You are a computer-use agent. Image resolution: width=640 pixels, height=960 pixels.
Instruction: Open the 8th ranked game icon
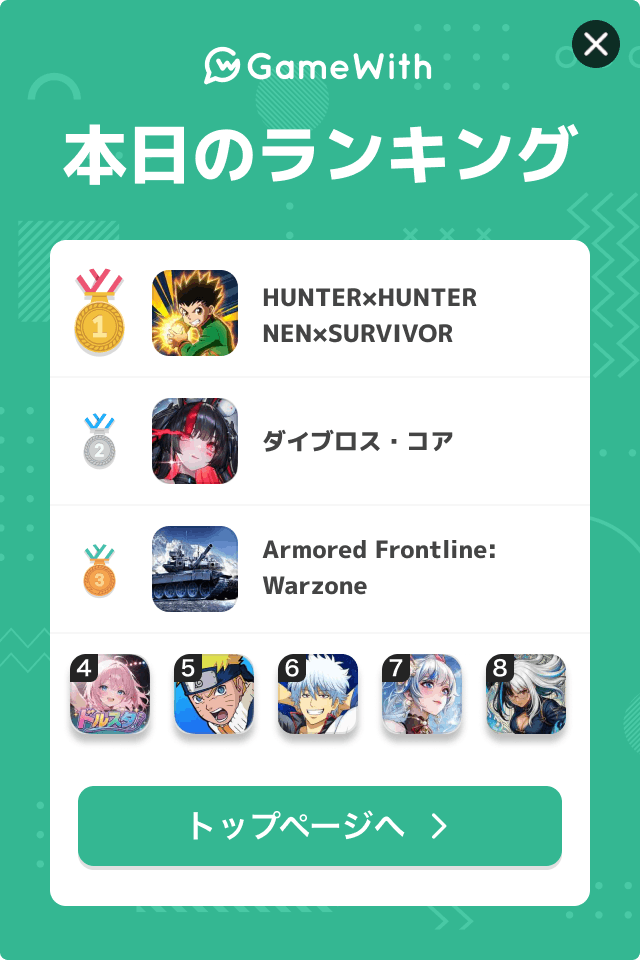pos(526,695)
